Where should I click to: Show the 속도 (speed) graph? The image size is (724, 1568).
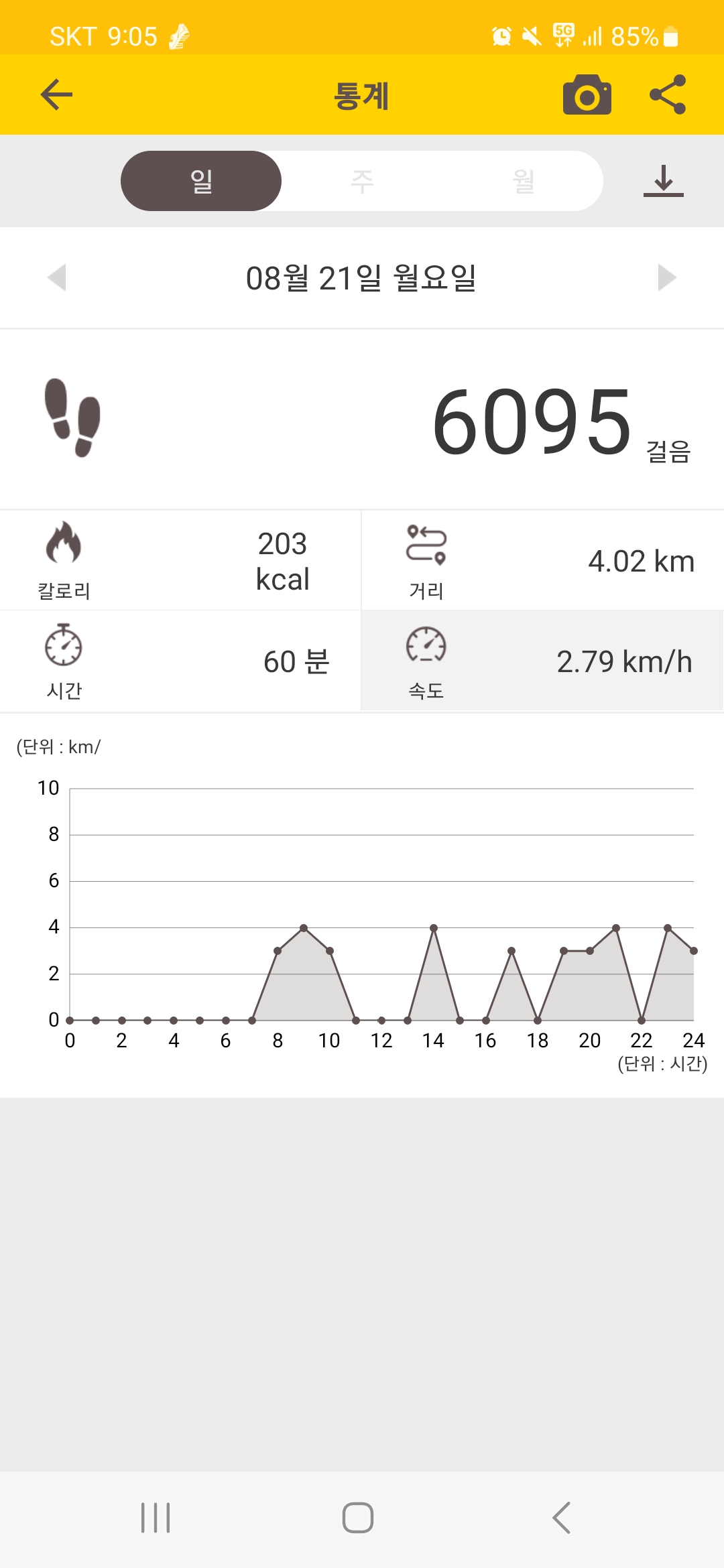point(542,661)
